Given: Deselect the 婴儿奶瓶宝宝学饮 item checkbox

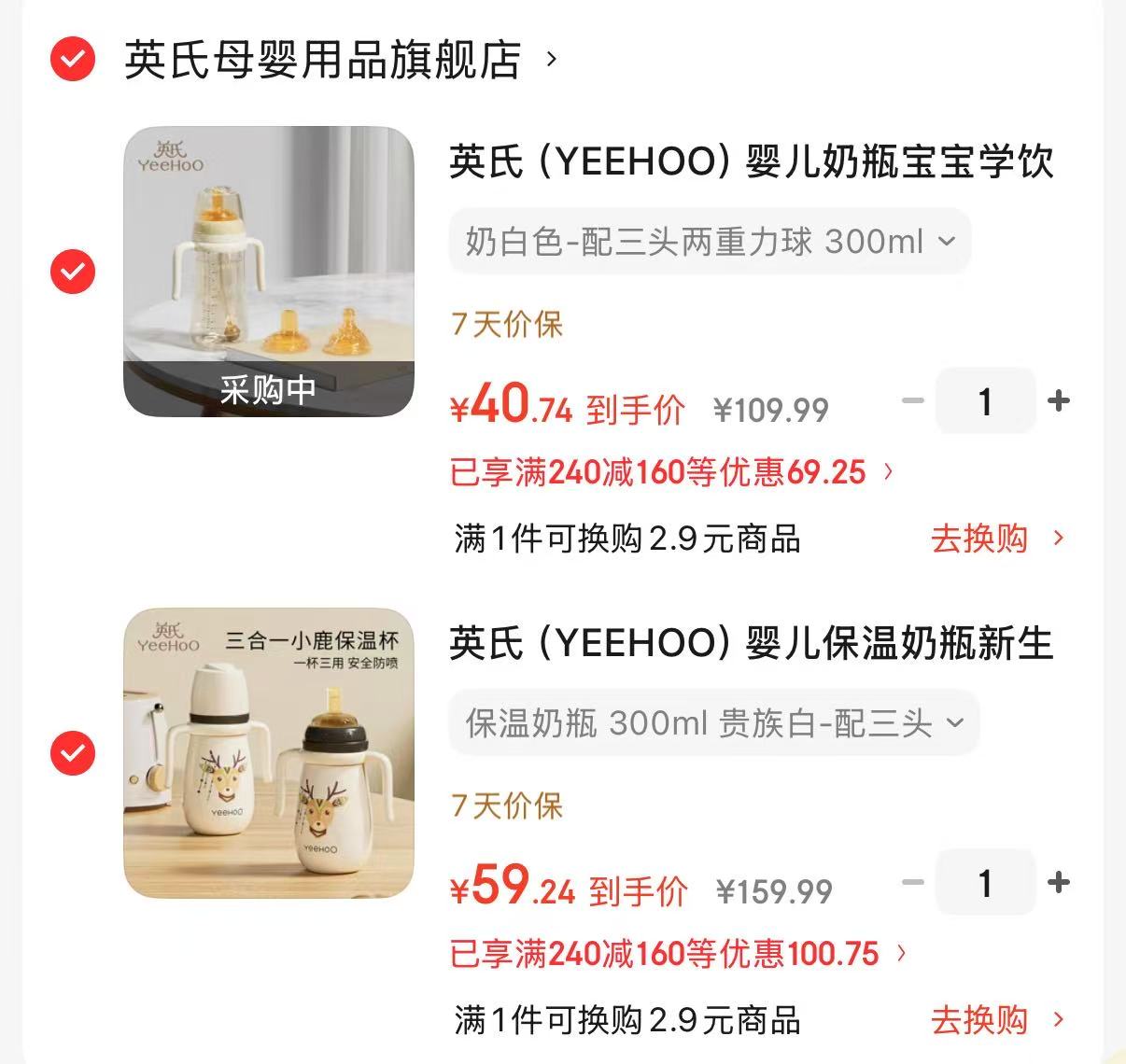Looking at the screenshot, I should (72, 272).
